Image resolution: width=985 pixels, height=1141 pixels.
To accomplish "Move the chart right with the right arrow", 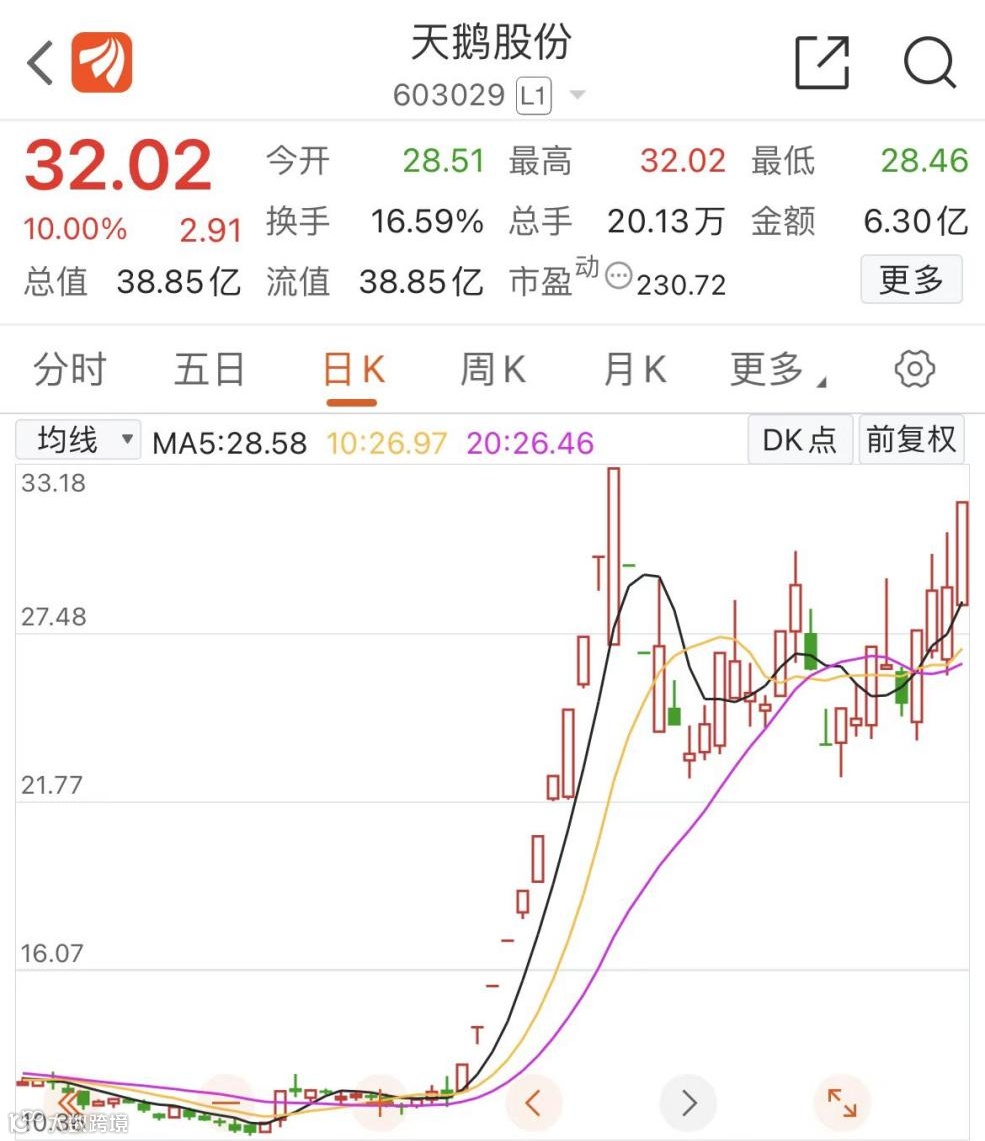I will [688, 1103].
